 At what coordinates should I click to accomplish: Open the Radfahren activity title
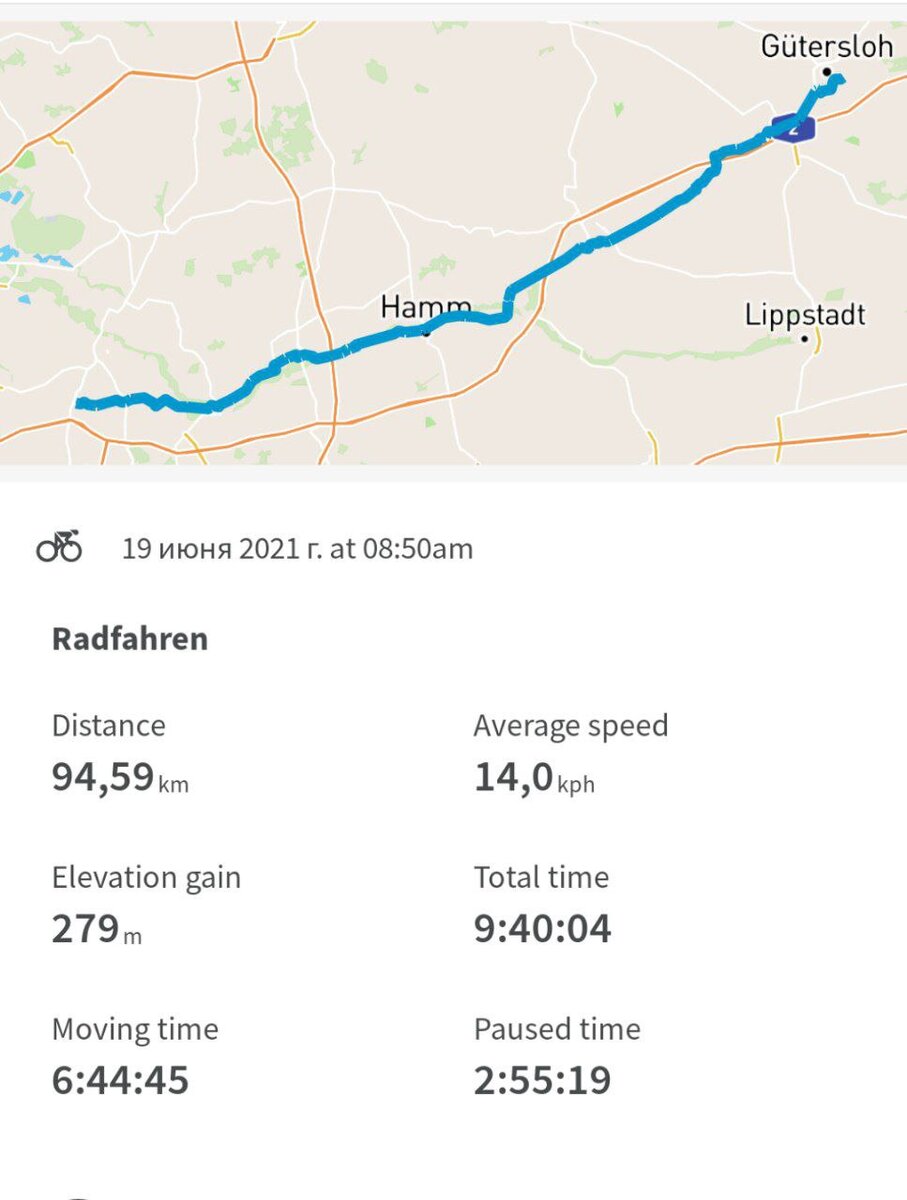129,638
